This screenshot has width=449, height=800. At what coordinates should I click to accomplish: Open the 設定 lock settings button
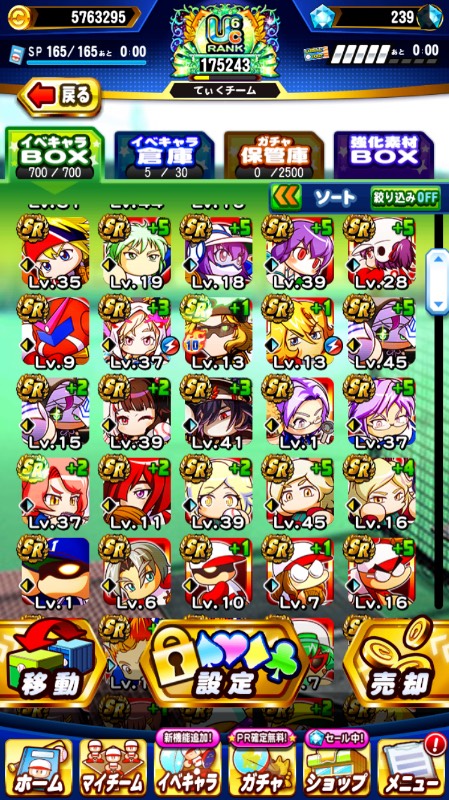224,663
